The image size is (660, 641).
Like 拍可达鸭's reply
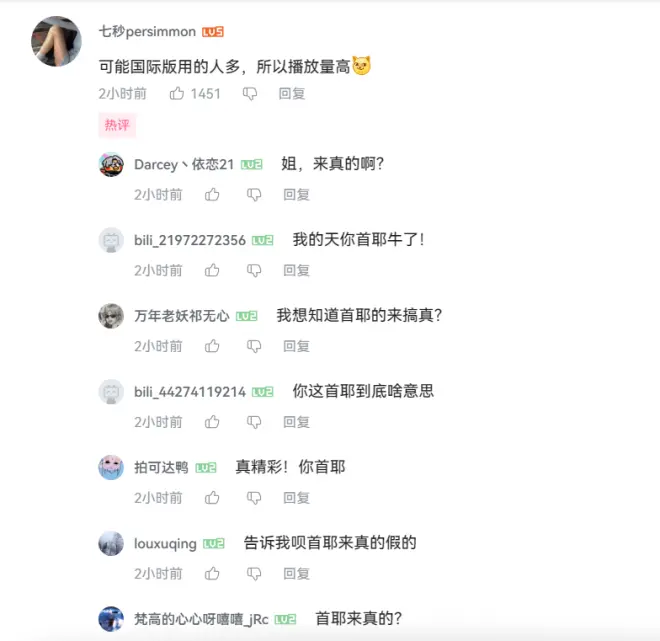(212, 498)
